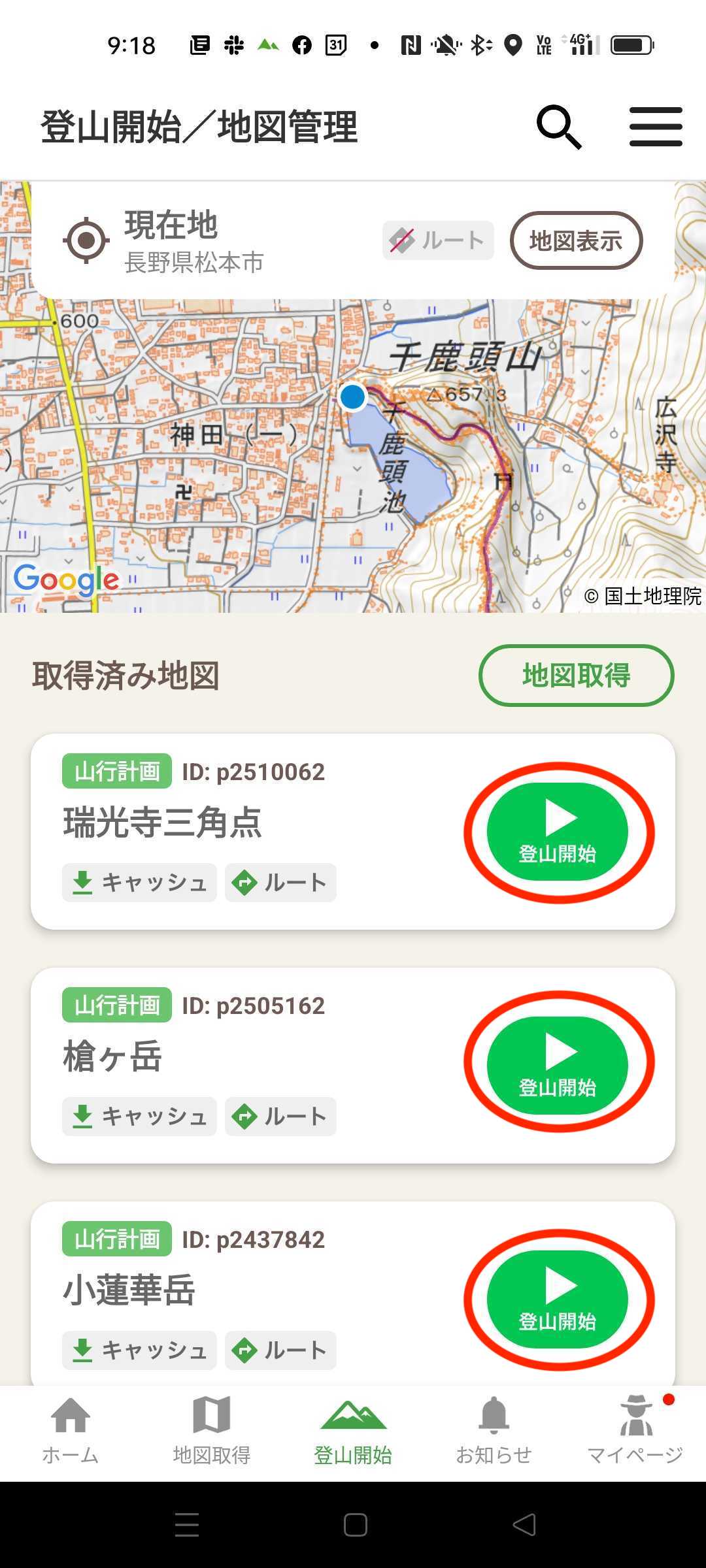The height and width of the screenshot is (1568, 706).
Task: Start climbing for 槍ヶ岳
Action: [558, 1066]
